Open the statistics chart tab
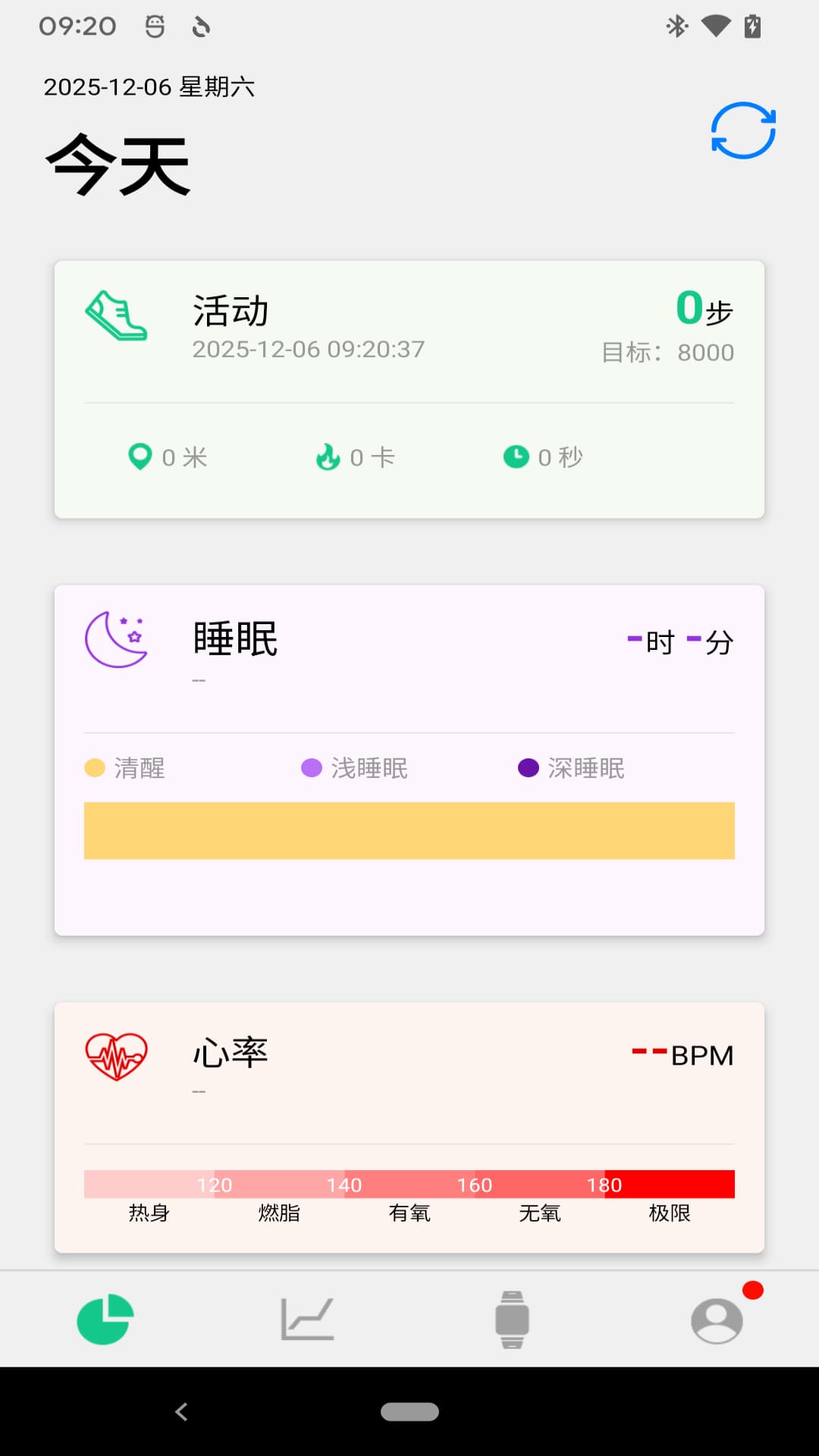 (307, 1318)
